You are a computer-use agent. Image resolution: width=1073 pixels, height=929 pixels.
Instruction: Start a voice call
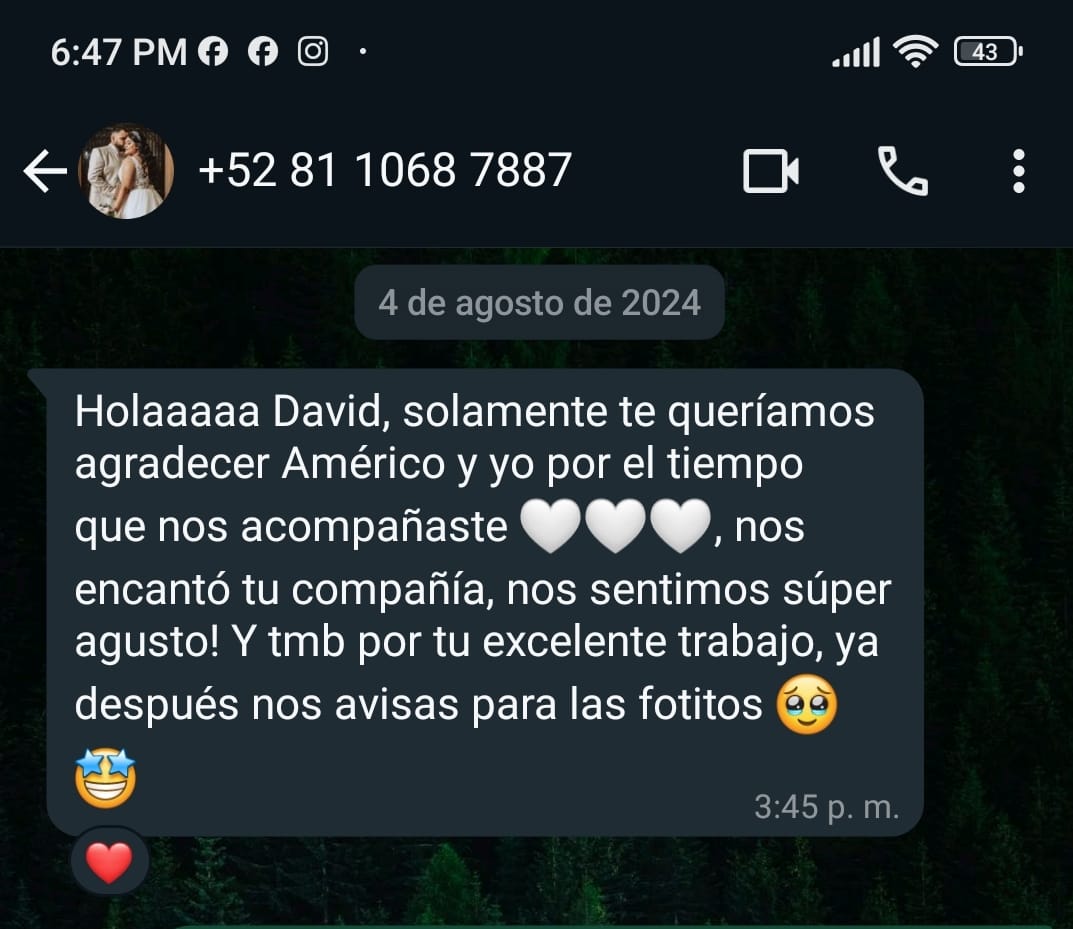point(902,172)
